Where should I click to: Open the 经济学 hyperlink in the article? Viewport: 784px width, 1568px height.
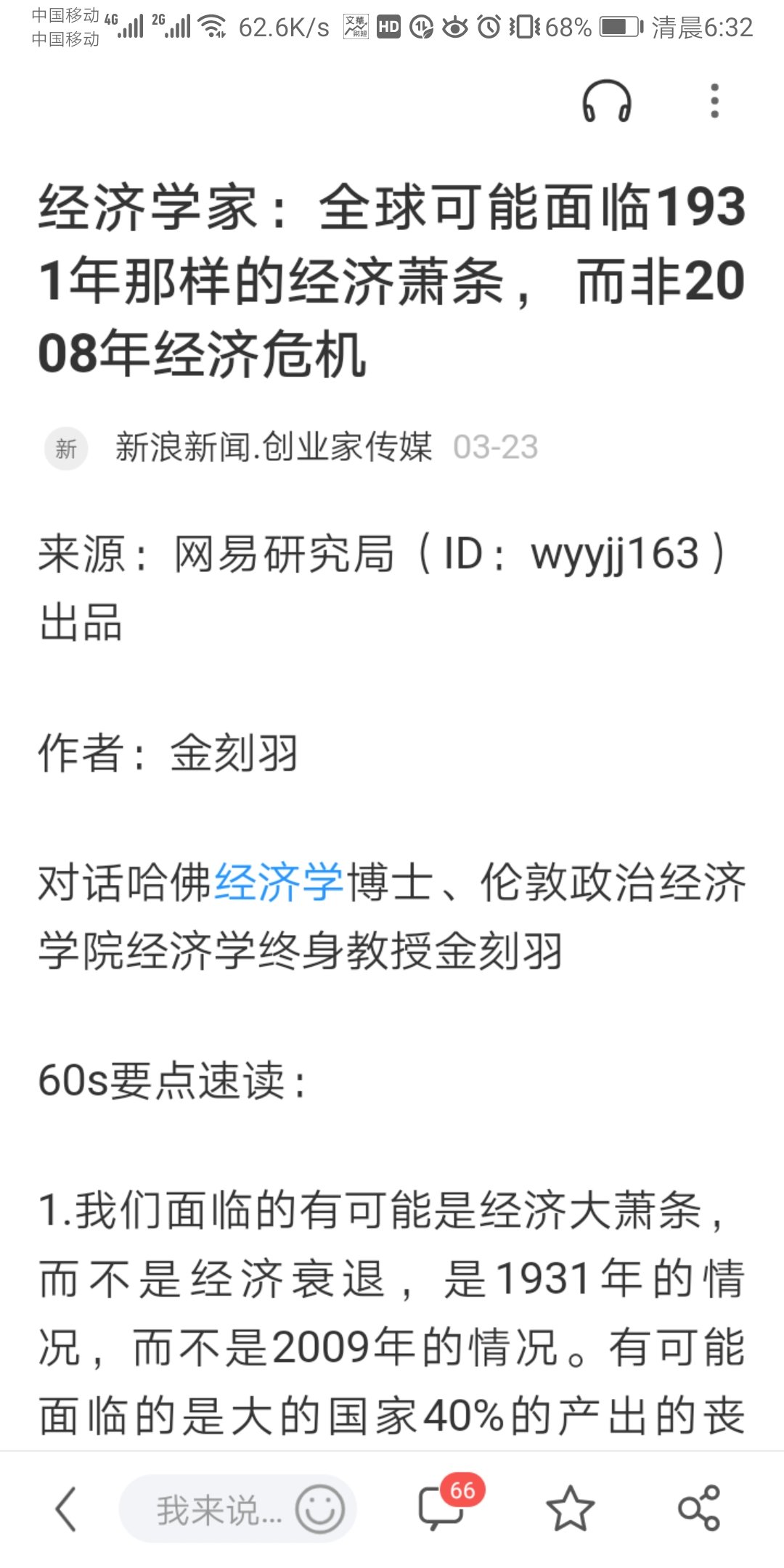click(x=279, y=883)
